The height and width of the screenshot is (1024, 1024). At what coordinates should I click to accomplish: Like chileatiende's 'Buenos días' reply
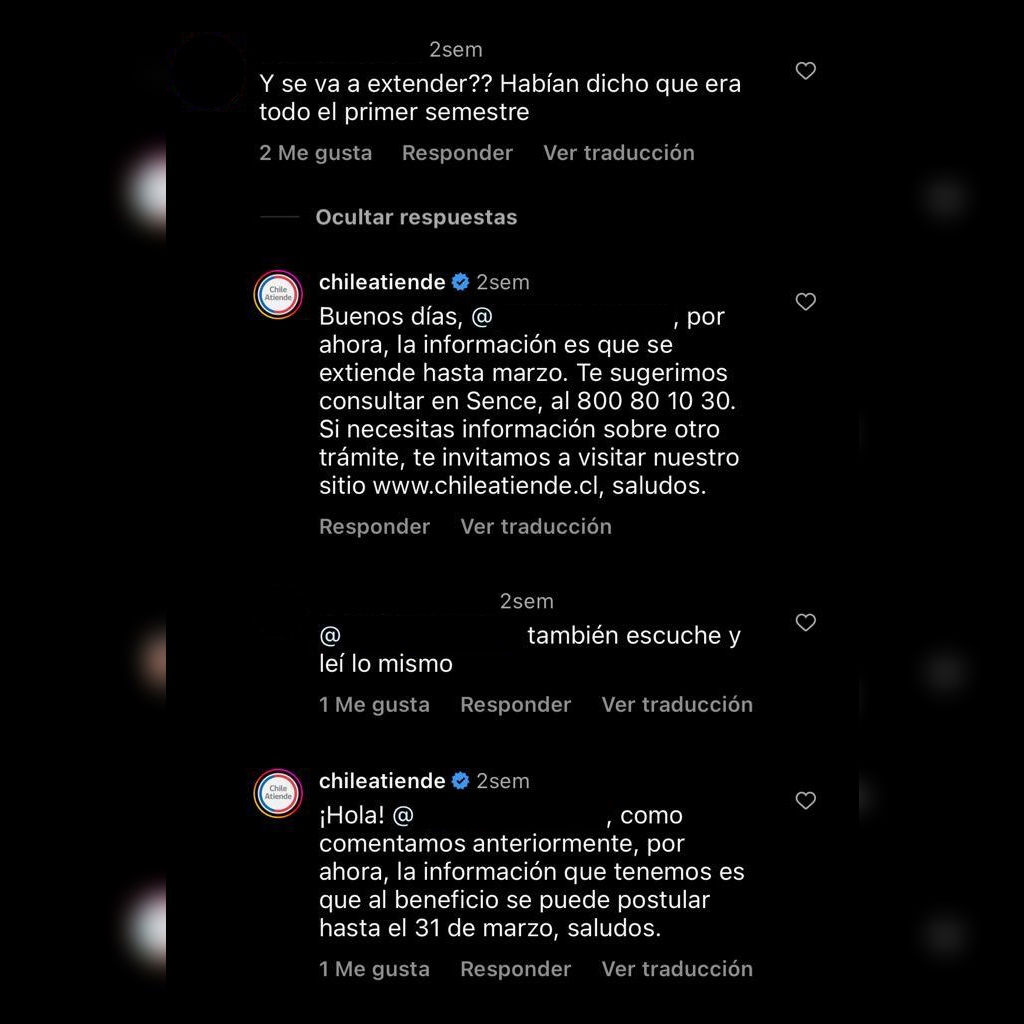point(805,302)
